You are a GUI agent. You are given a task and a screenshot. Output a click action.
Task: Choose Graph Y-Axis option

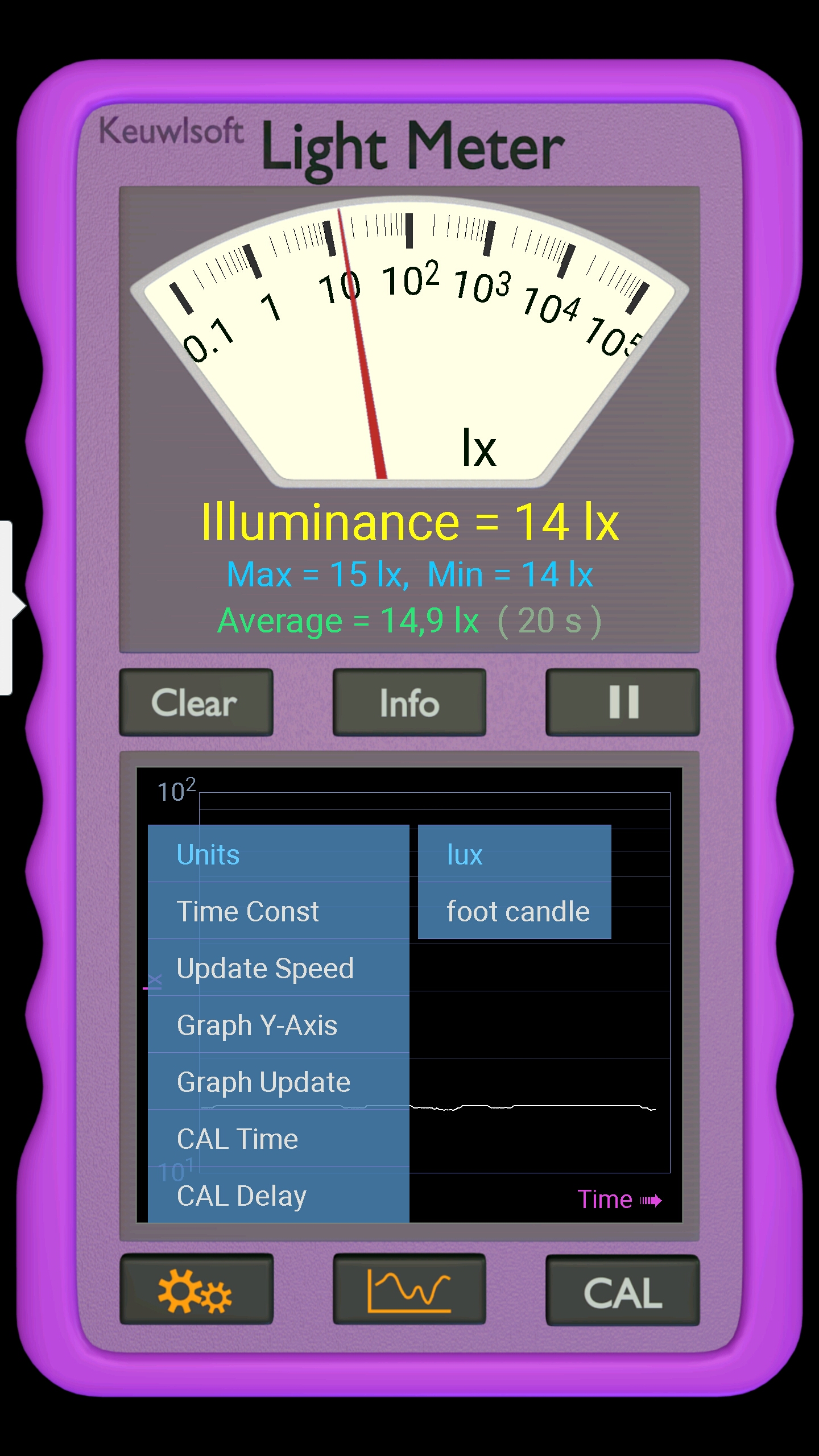pyautogui.click(x=278, y=1025)
